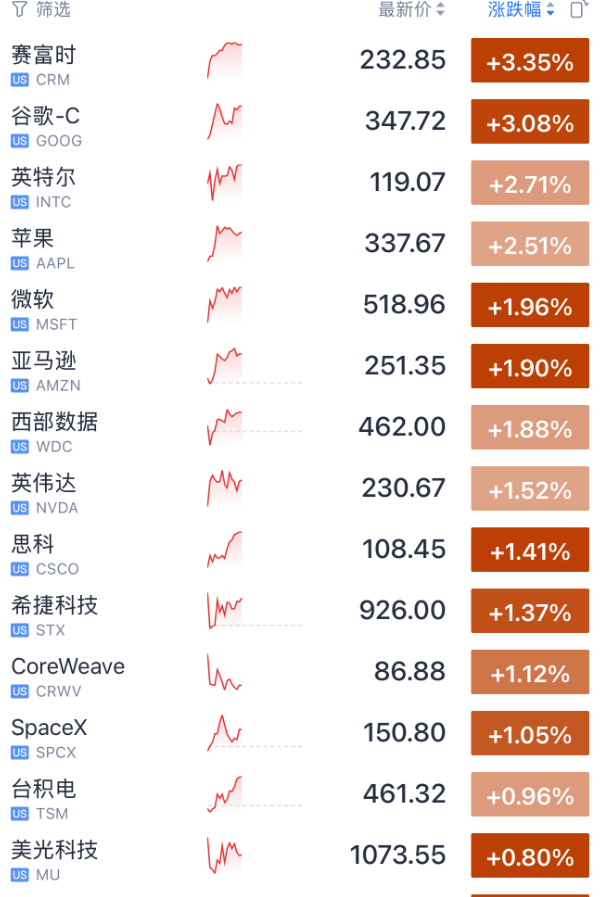Viewport: 606px width, 897px height.
Task: Tap the rotate layout icon beside 涨跌幅
Action: (579, 9)
